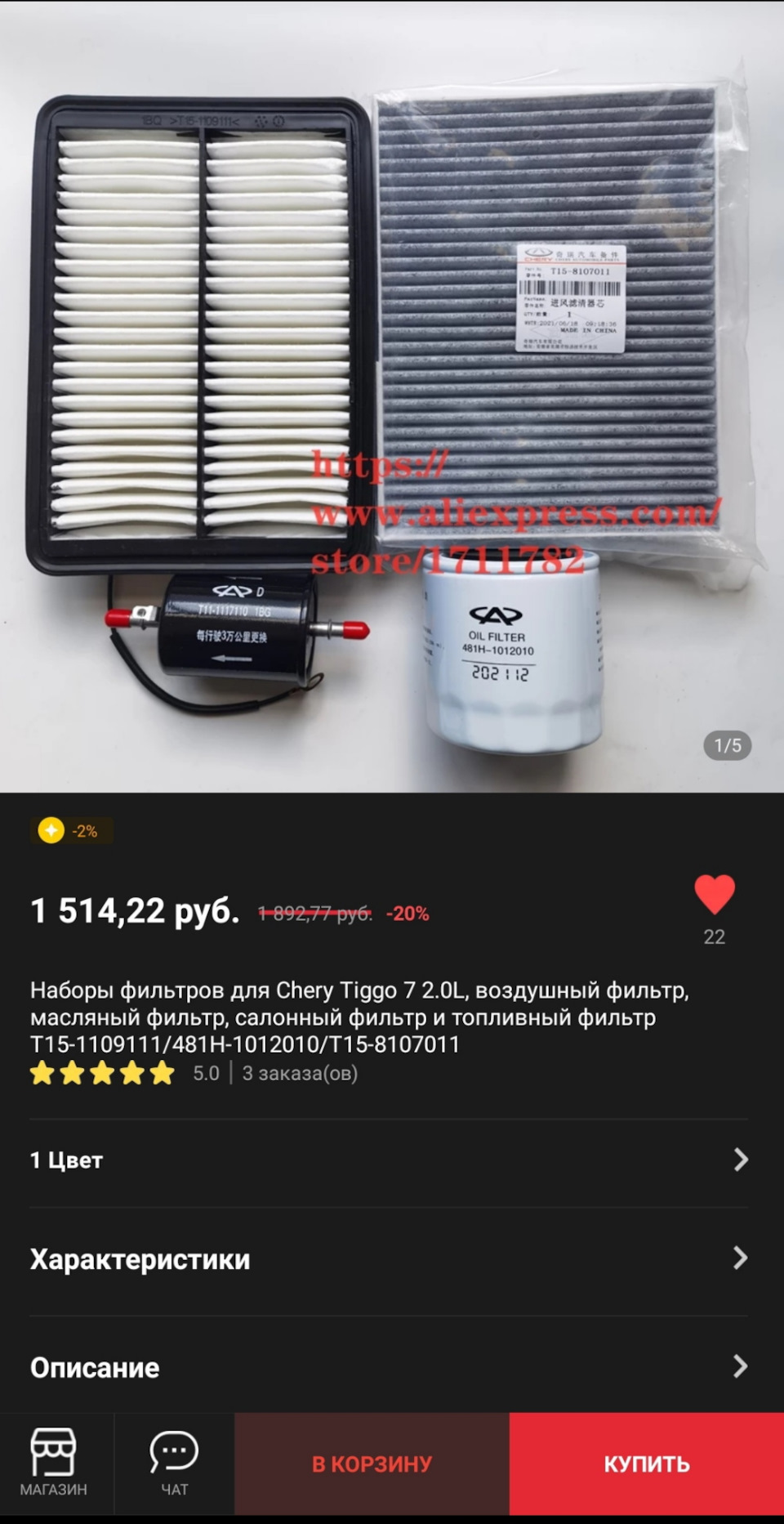Open the 1 Цвет color options row
The width and height of the screenshot is (784, 1524).
tap(389, 1160)
